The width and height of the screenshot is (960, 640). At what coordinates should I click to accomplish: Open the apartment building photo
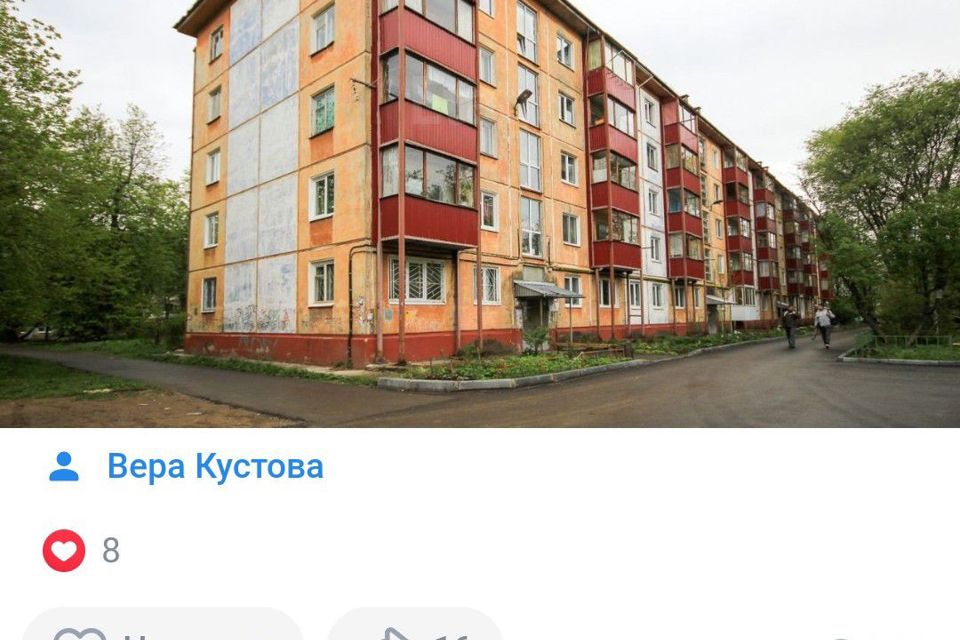tap(480, 213)
